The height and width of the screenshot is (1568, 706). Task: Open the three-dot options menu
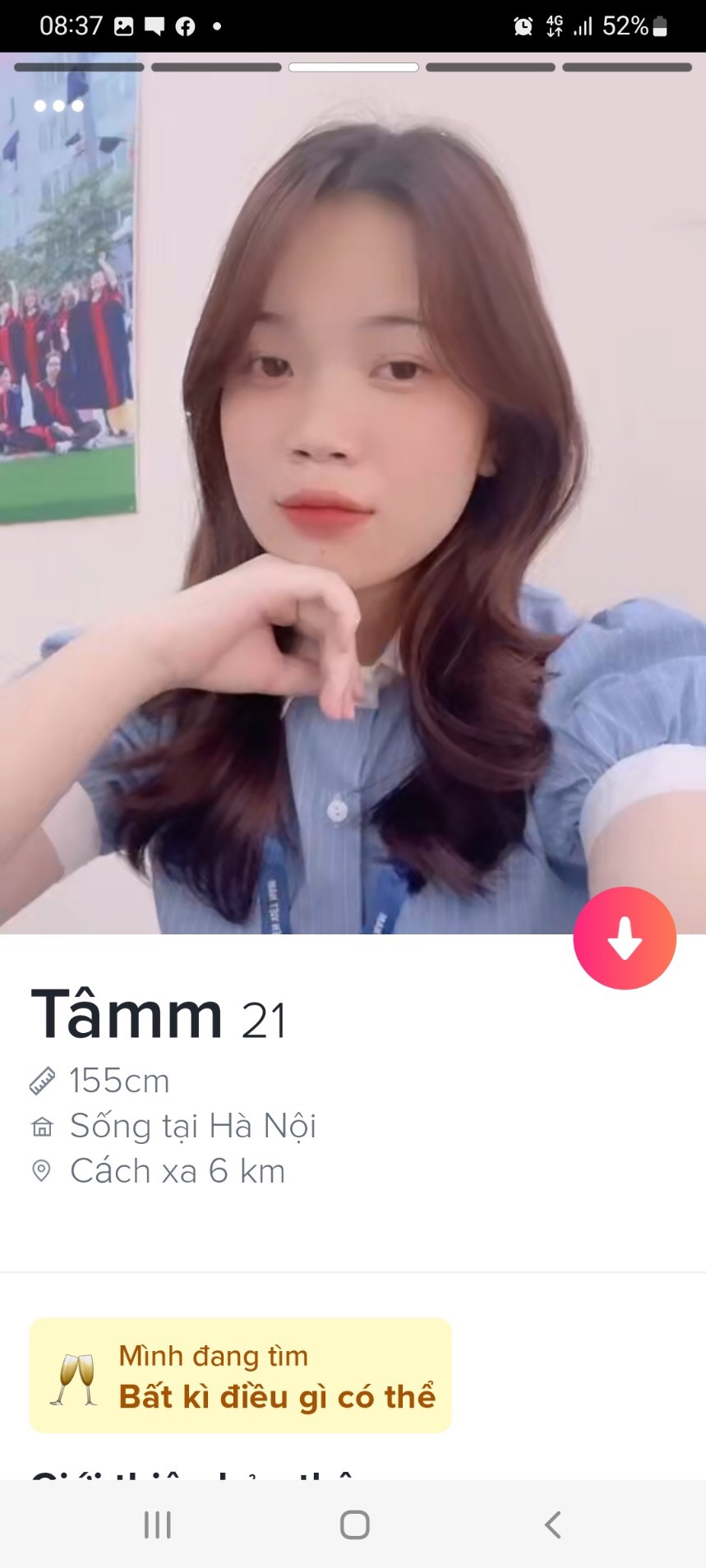58,106
